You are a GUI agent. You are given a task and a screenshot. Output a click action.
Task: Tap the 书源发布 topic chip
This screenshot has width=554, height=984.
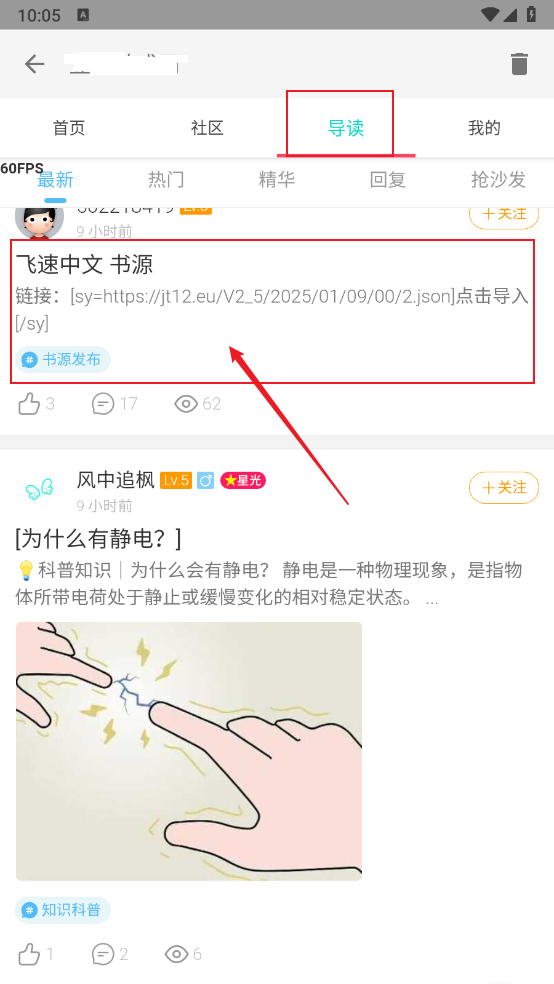coord(63,360)
